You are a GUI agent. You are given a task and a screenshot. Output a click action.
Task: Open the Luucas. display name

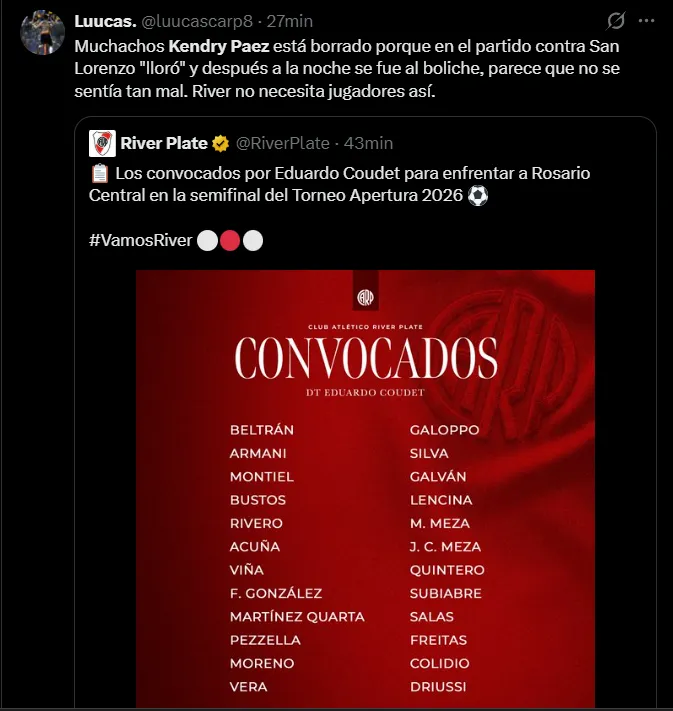105,21
